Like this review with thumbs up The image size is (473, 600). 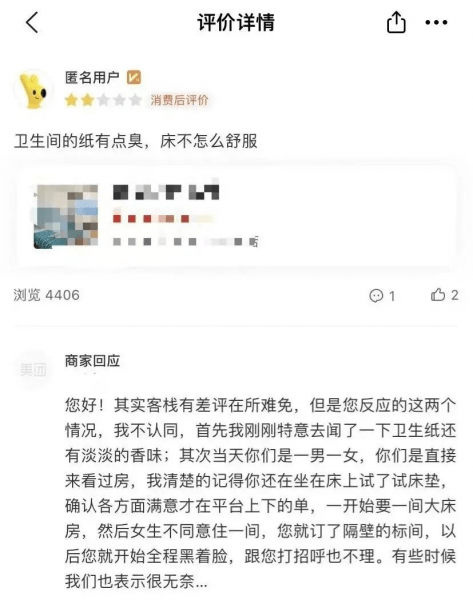445,295
